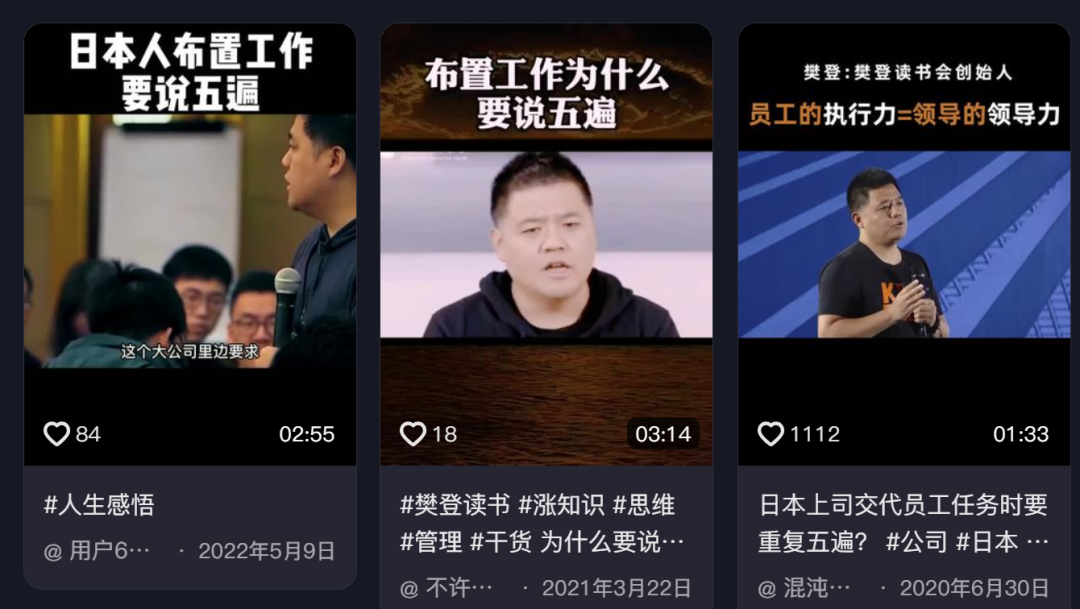Play the 布置工作为什么要说五遍 video
The height and width of the screenshot is (609, 1080).
tap(546, 245)
